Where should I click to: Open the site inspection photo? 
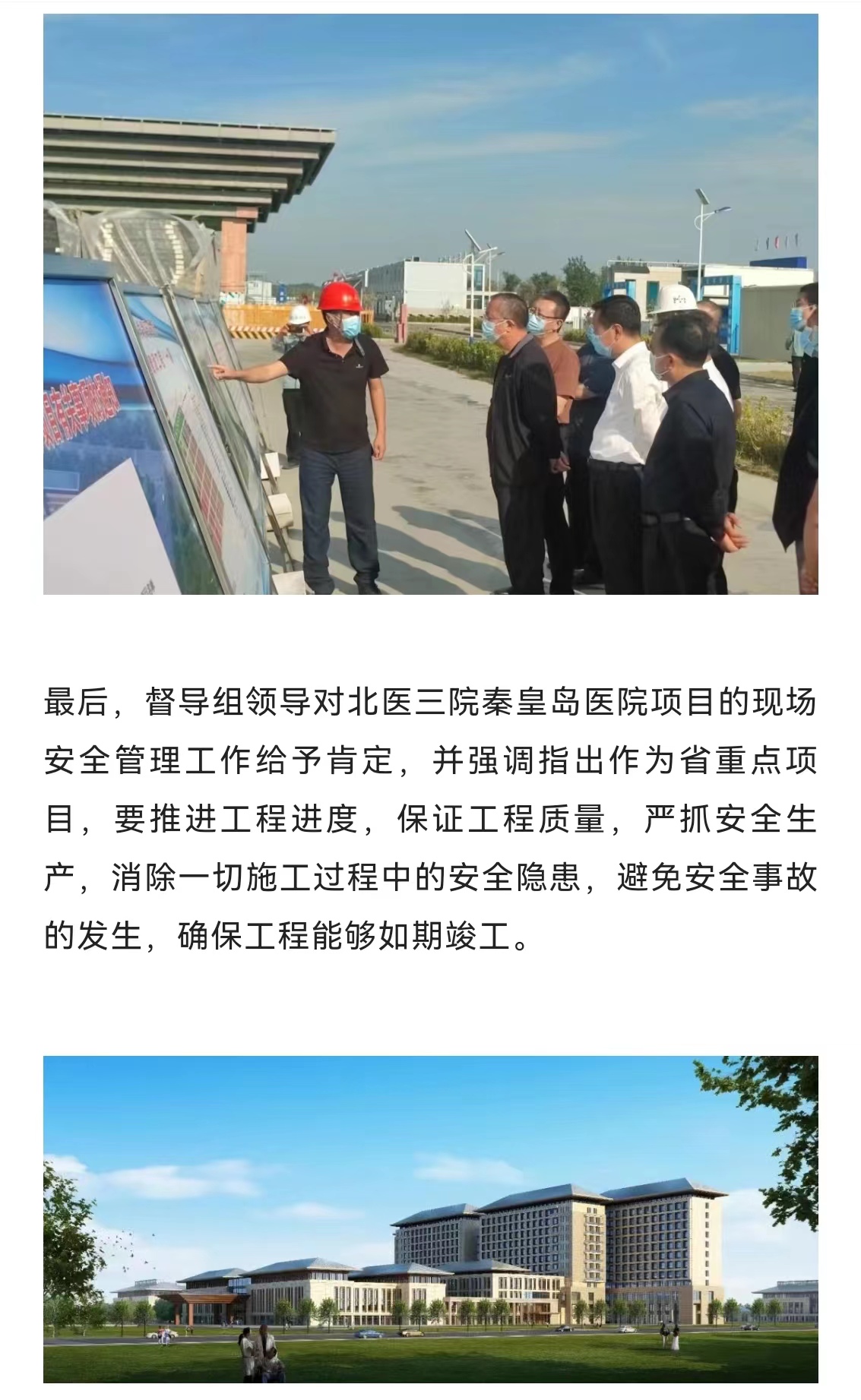click(430, 304)
